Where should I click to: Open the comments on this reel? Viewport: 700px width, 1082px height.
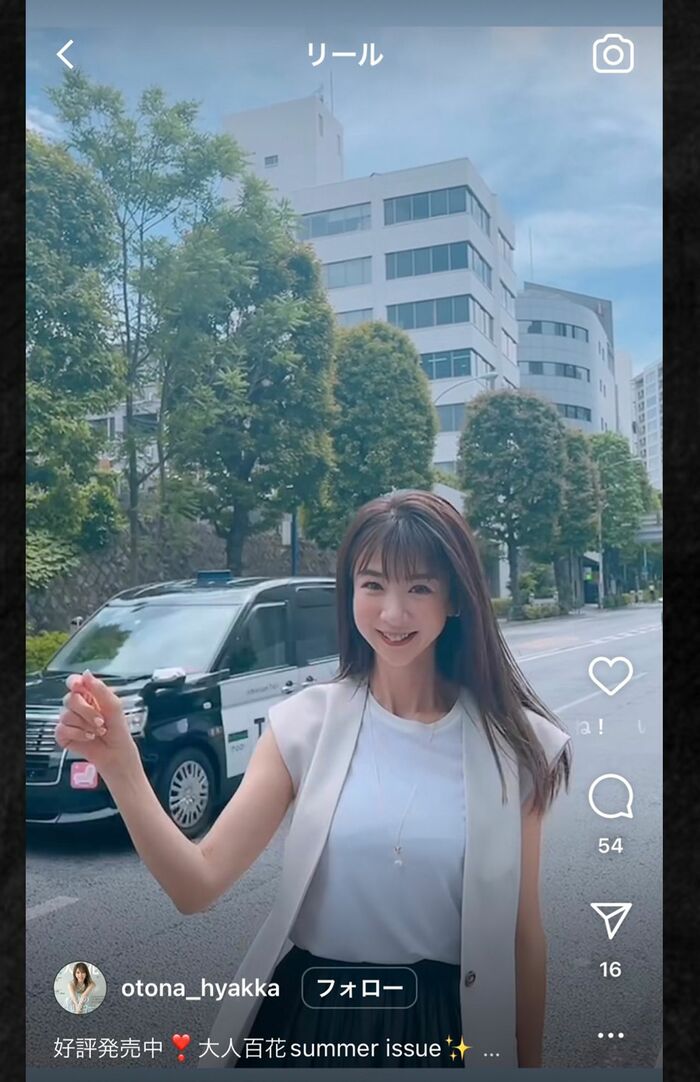click(610, 797)
